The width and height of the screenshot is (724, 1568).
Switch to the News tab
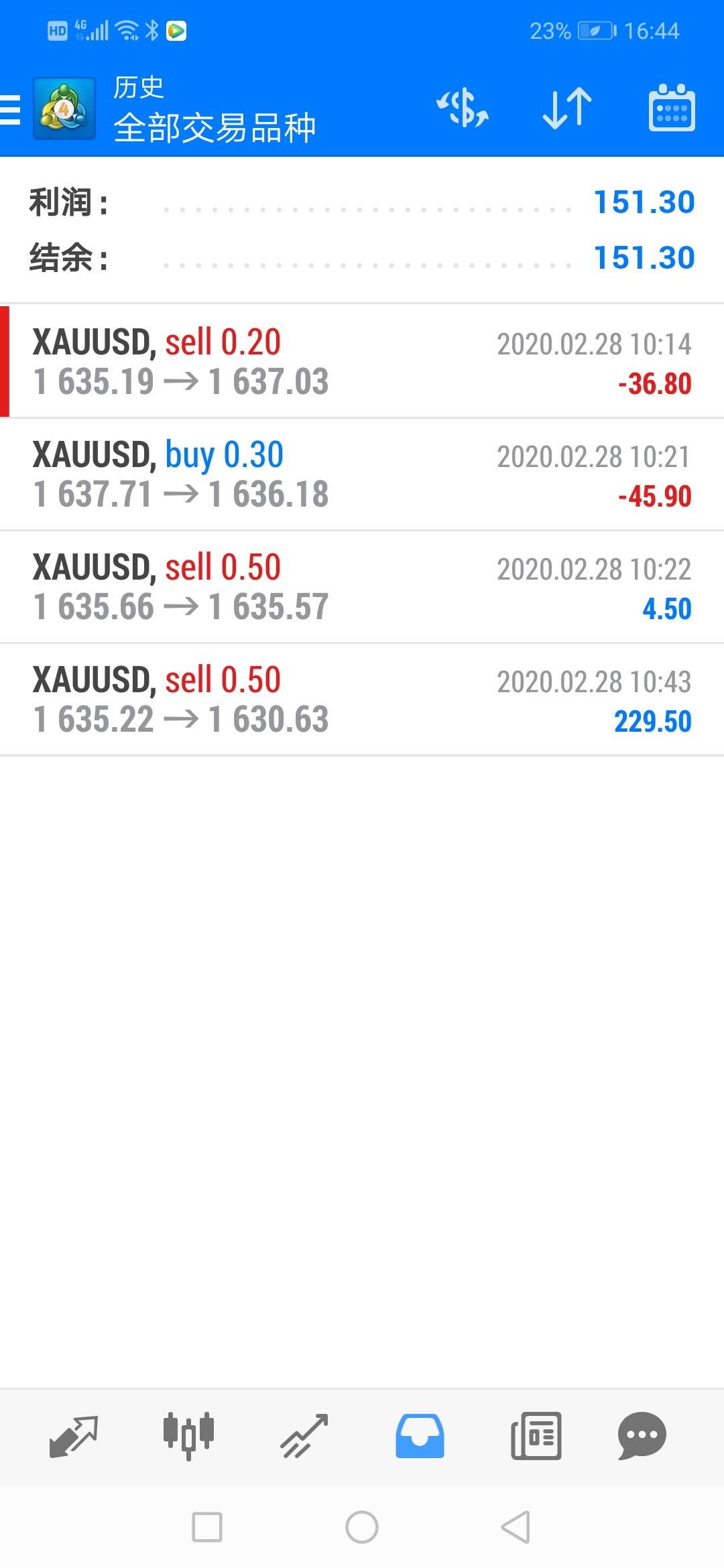click(x=536, y=1436)
